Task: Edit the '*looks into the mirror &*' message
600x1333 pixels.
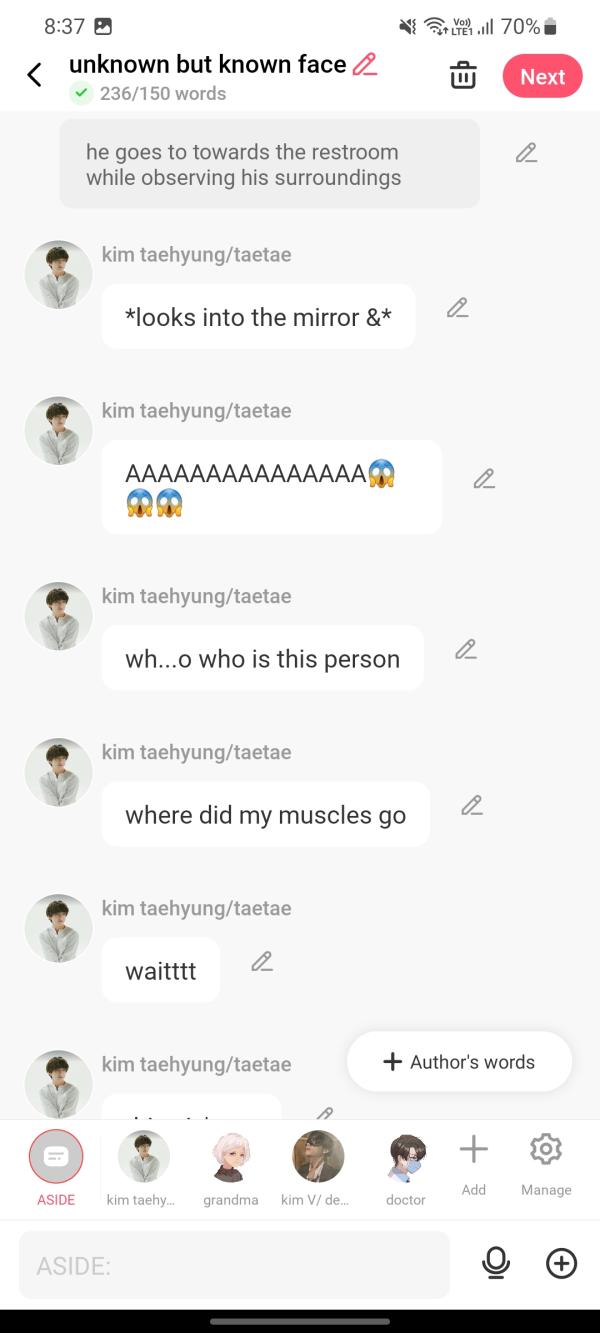Action: pos(457,308)
